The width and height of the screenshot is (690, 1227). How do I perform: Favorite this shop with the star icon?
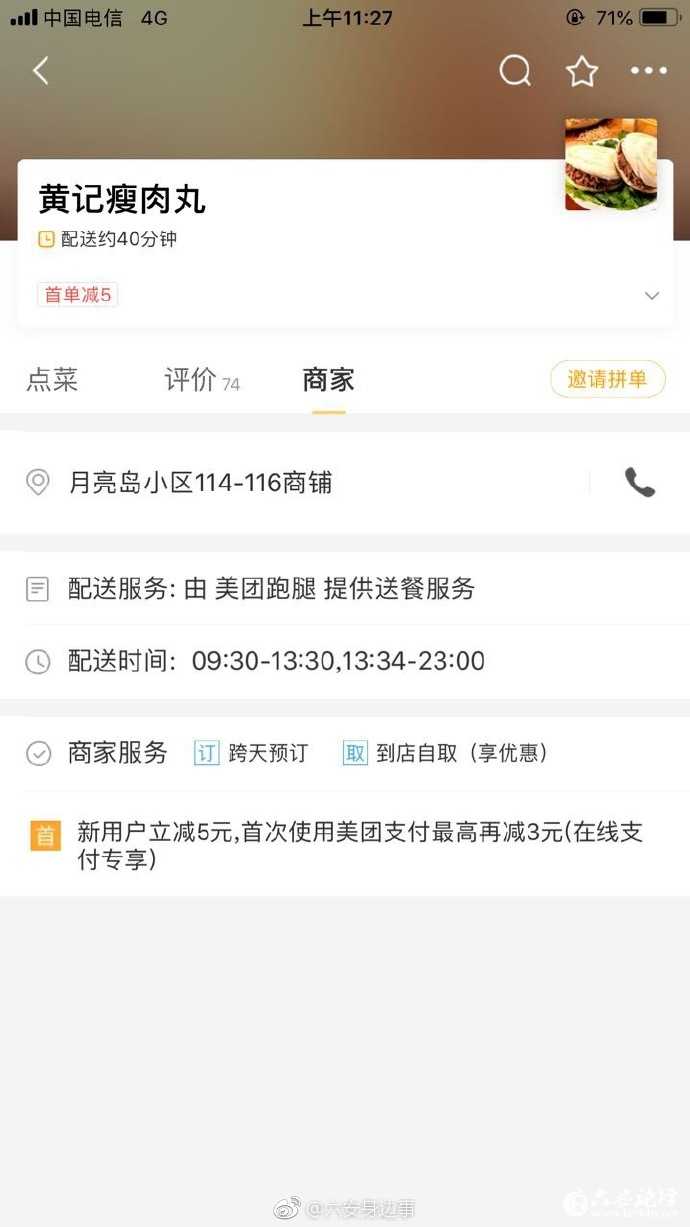[582, 71]
